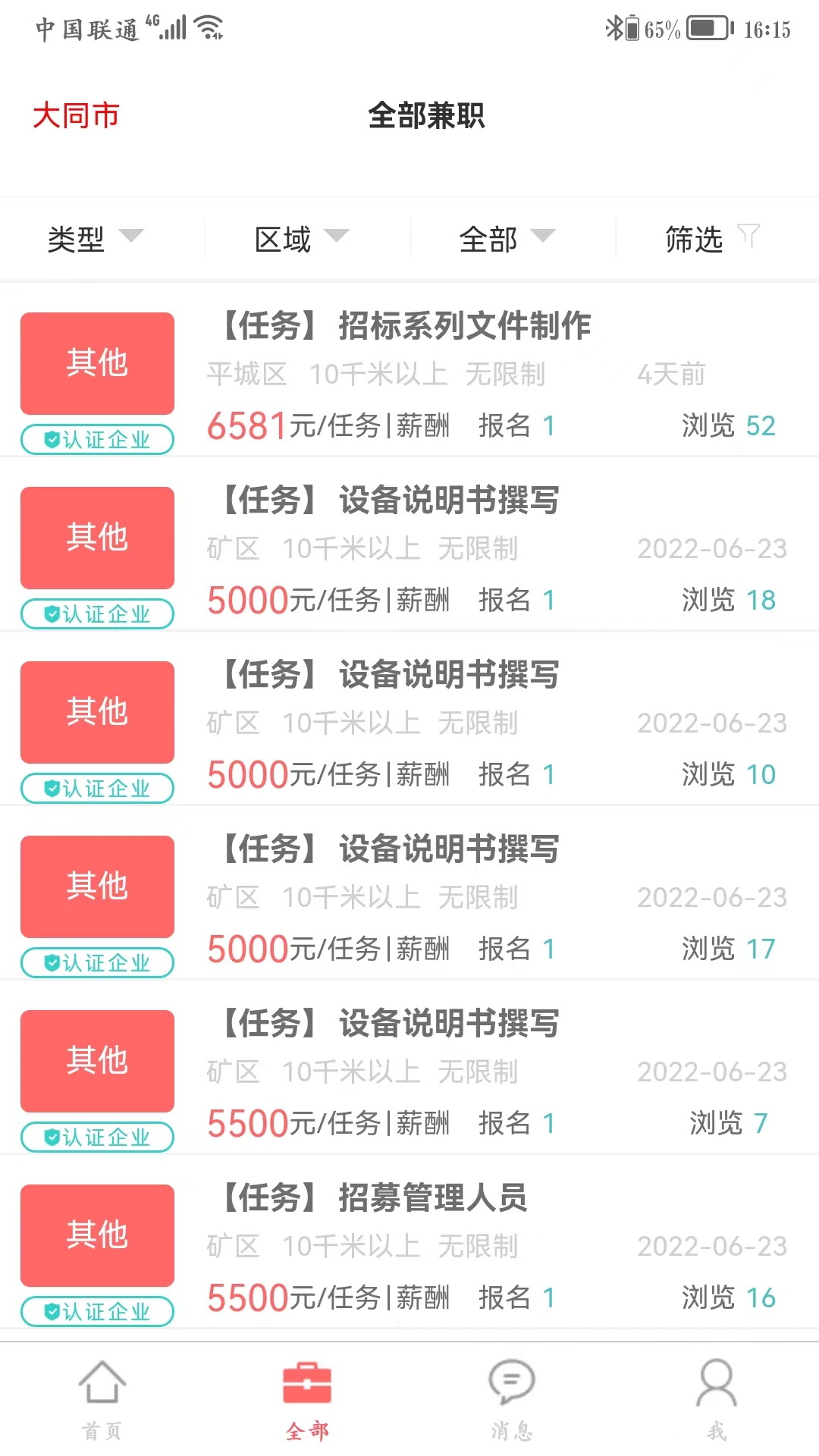
Task: Click the 认证企业 shield badge on first listing
Action: click(x=96, y=439)
